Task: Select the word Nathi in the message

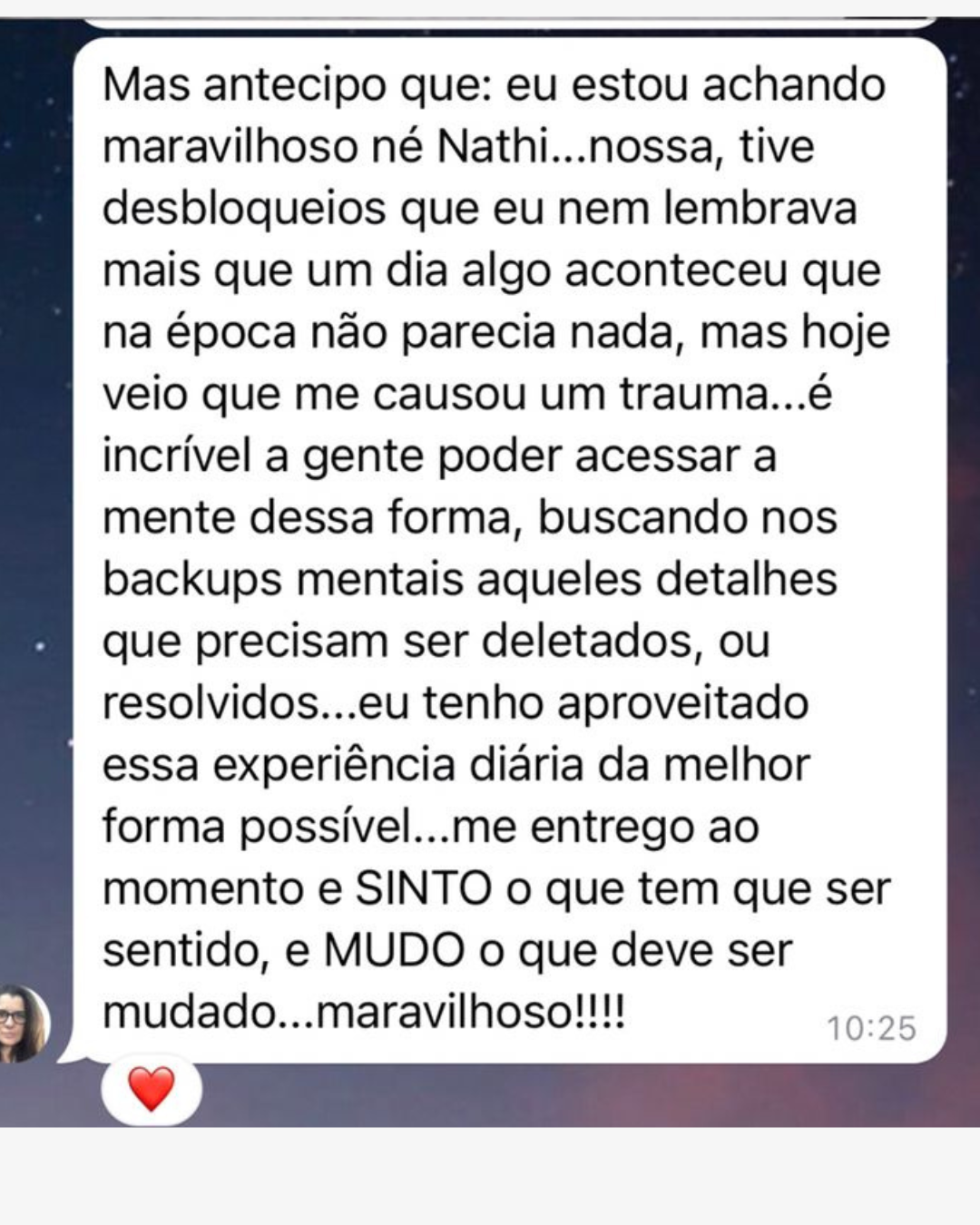Action: 484,145
